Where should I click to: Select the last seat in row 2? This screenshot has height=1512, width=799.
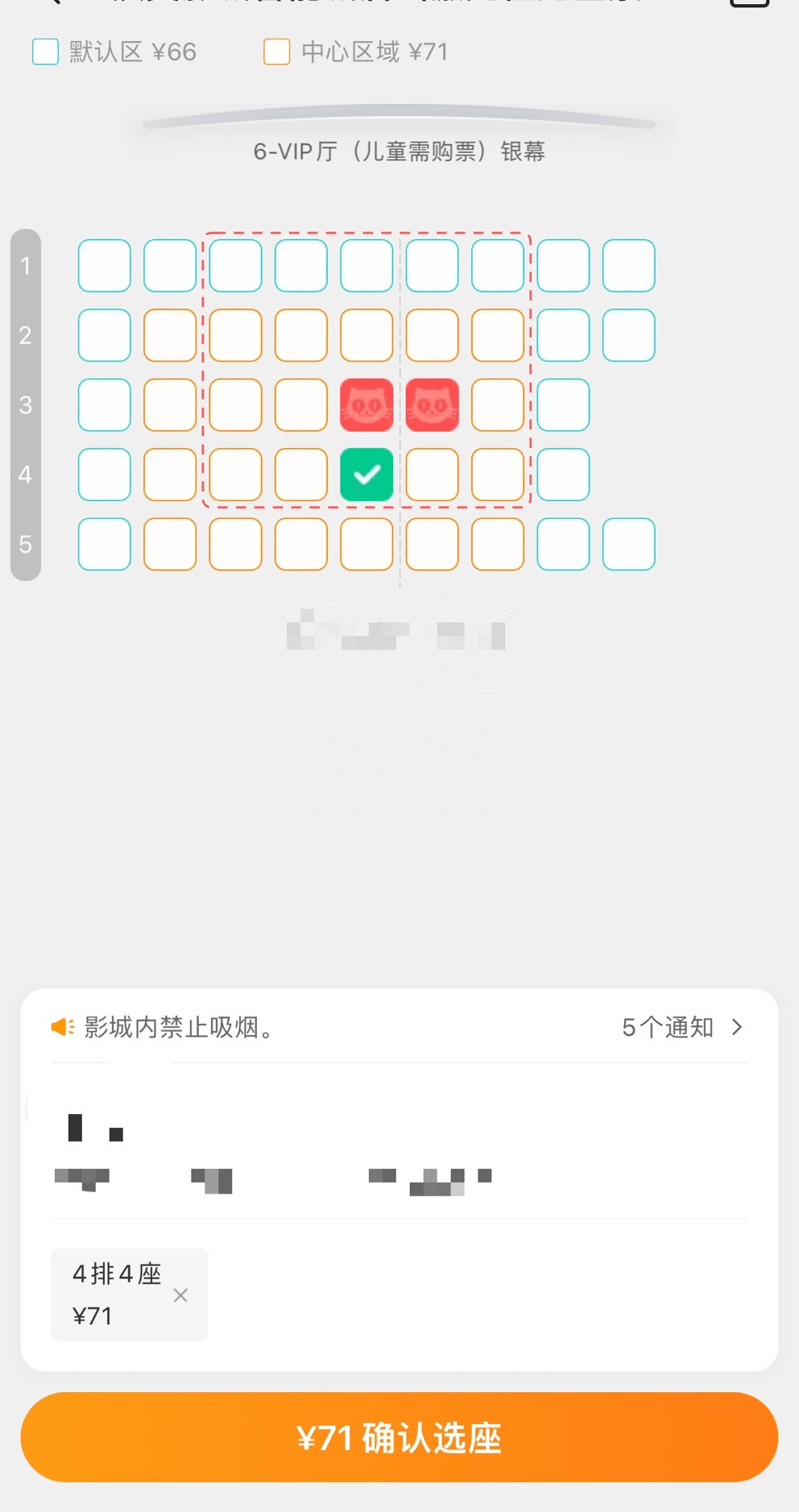(x=628, y=335)
